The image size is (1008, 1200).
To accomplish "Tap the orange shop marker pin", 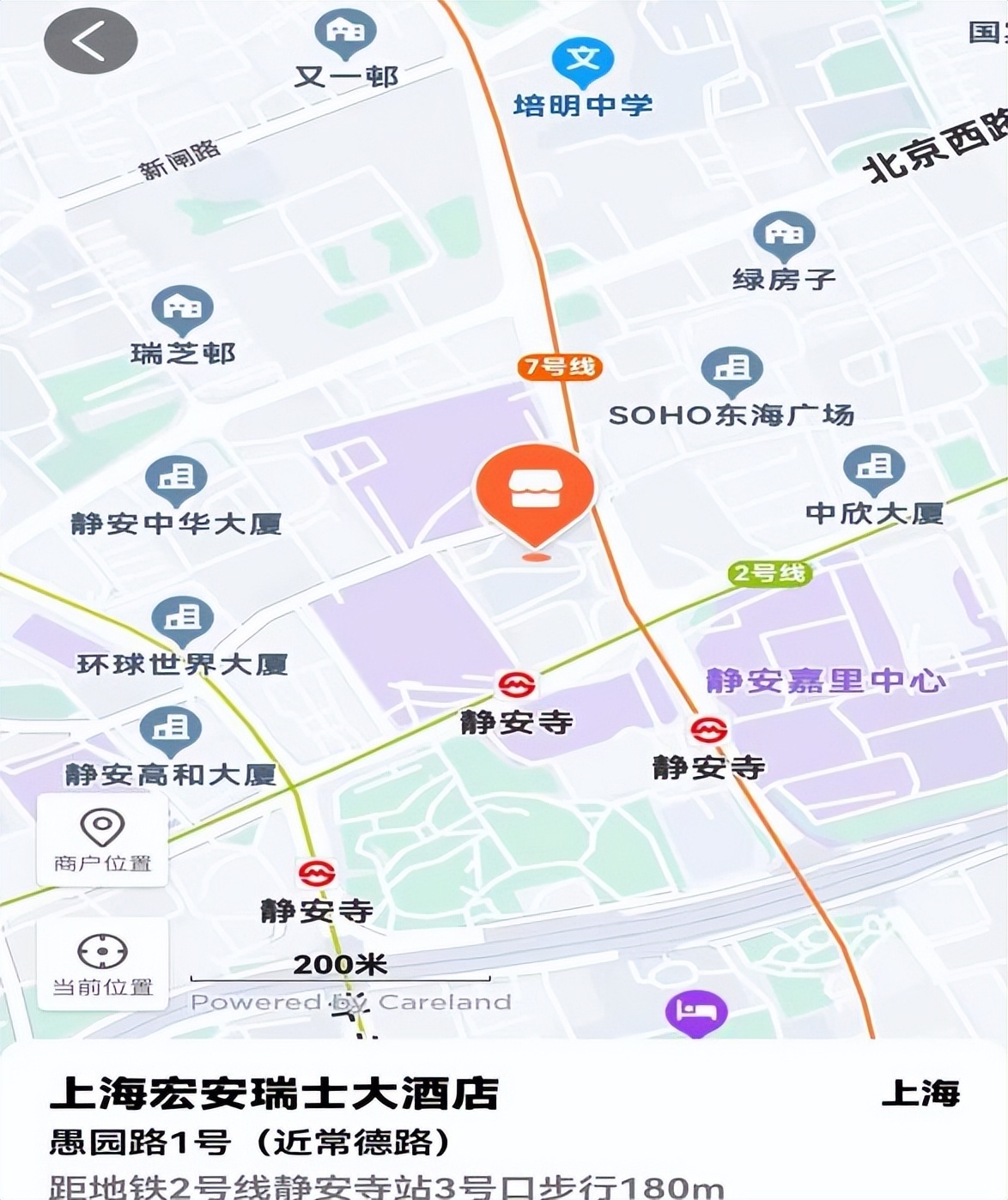I will coord(535,492).
